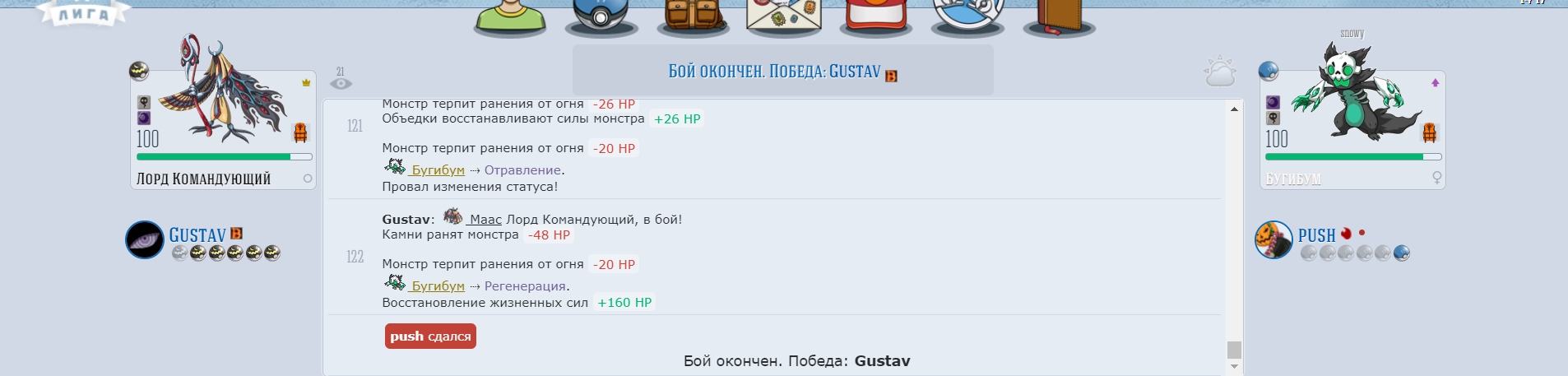Tap the Маас link in the log
Viewport: 1568px width, 376px height.
[485, 220]
